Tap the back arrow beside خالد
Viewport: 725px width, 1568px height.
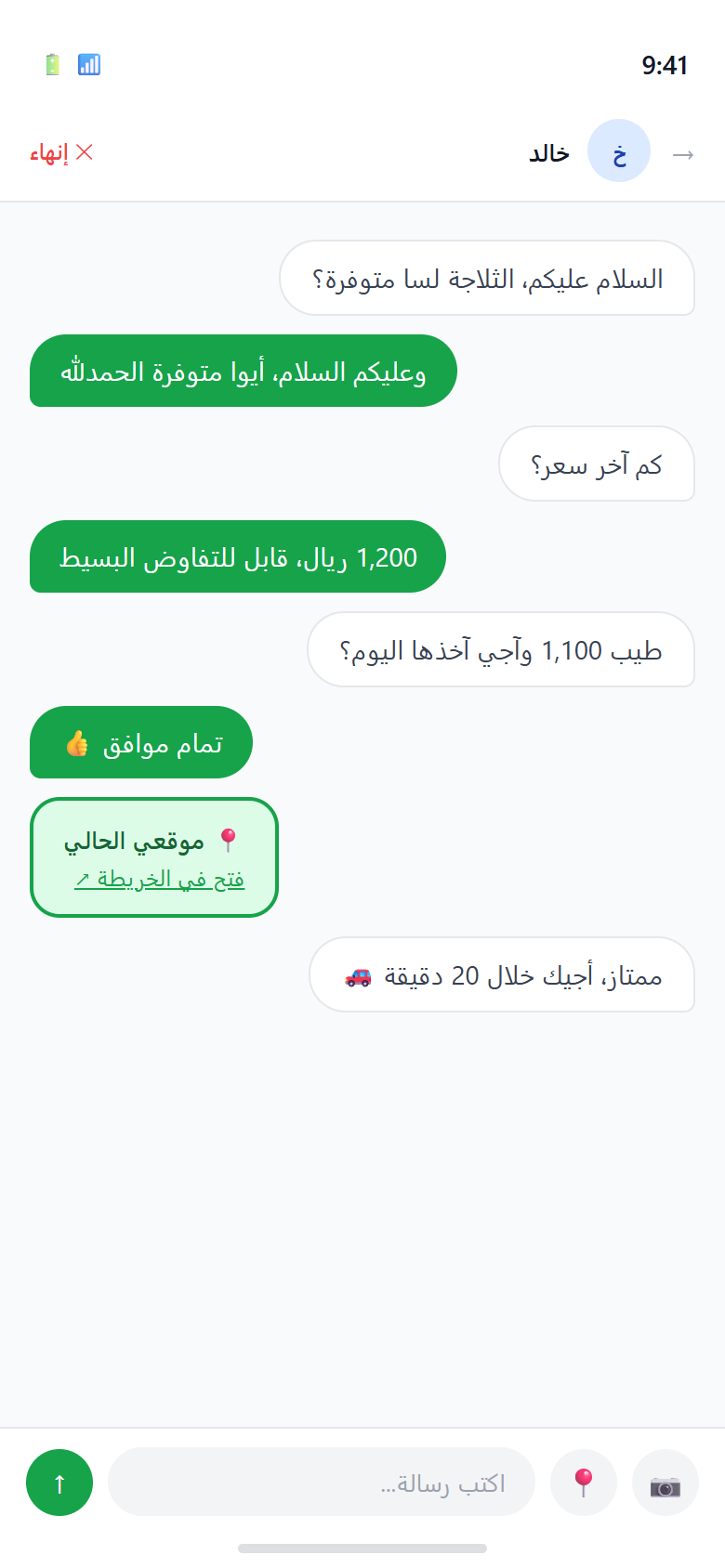(x=683, y=155)
